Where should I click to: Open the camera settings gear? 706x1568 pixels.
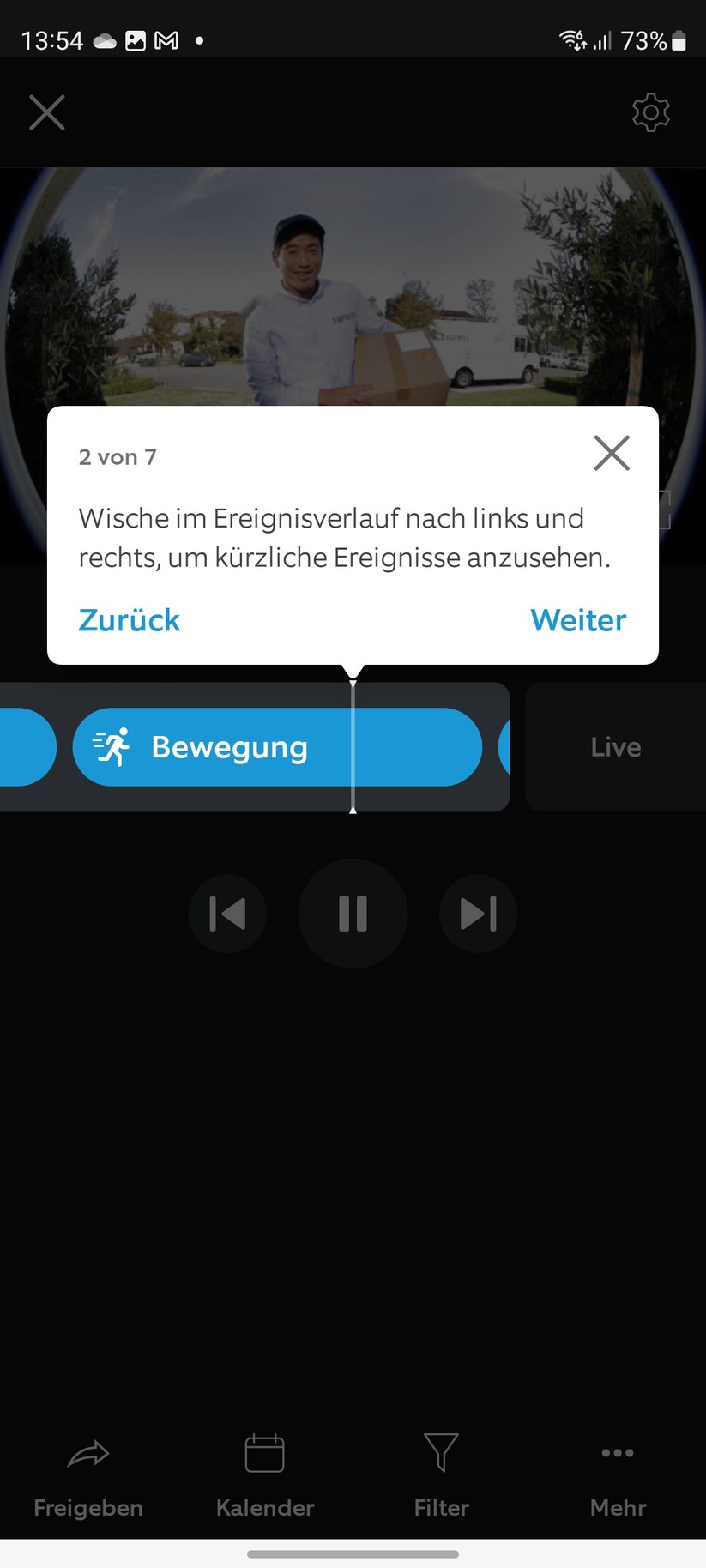[x=649, y=112]
